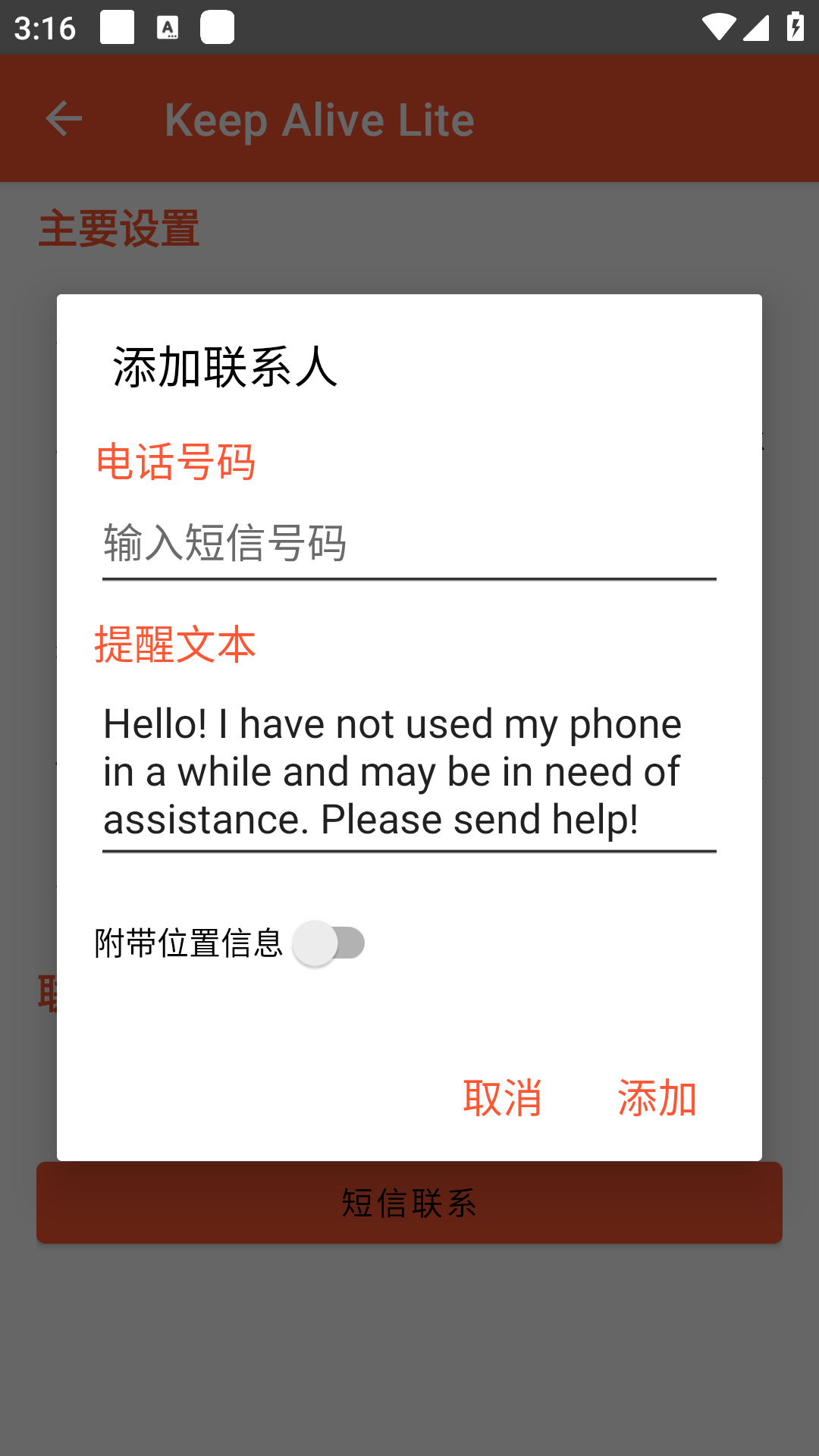Click the 短信联系 button
This screenshot has height=1456, width=819.
(x=409, y=1203)
